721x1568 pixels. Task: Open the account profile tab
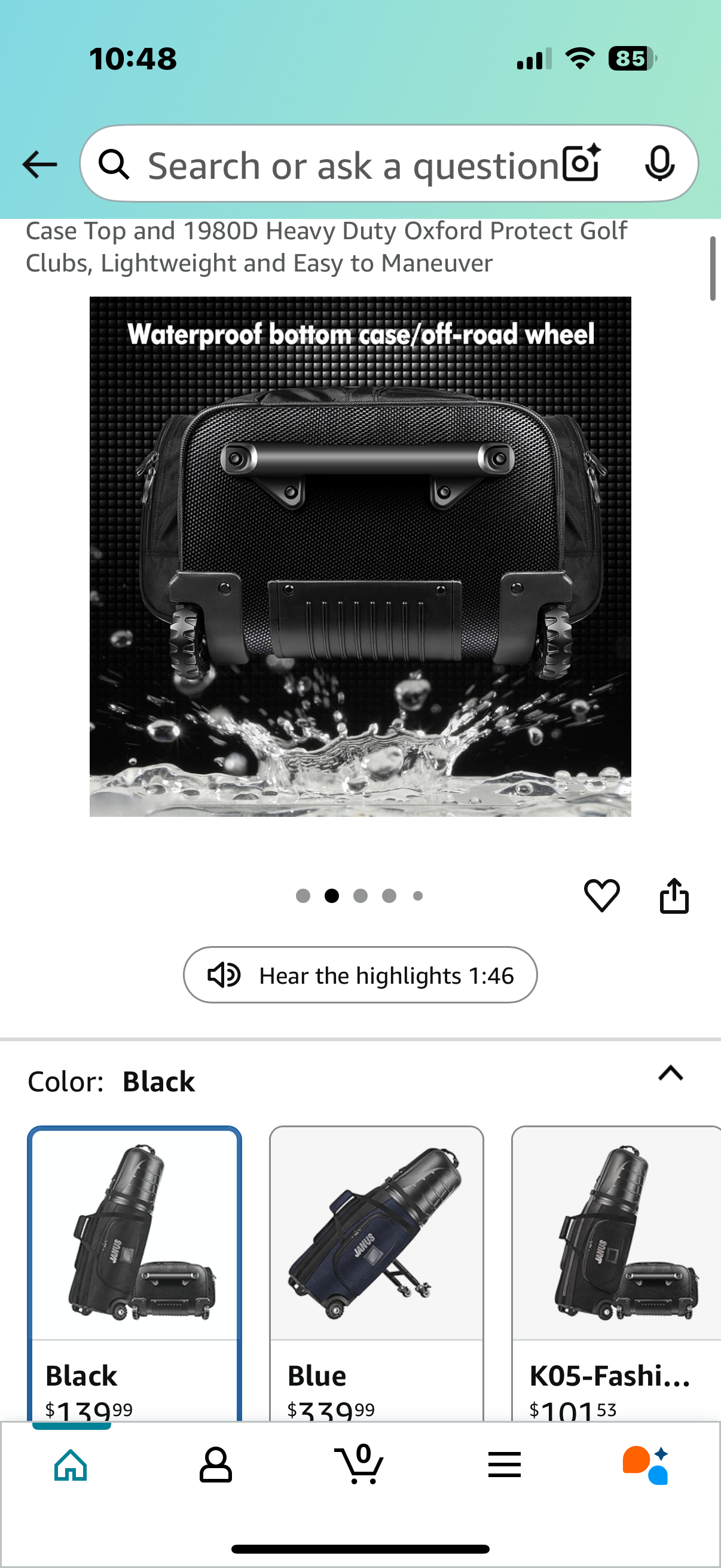point(215,1465)
